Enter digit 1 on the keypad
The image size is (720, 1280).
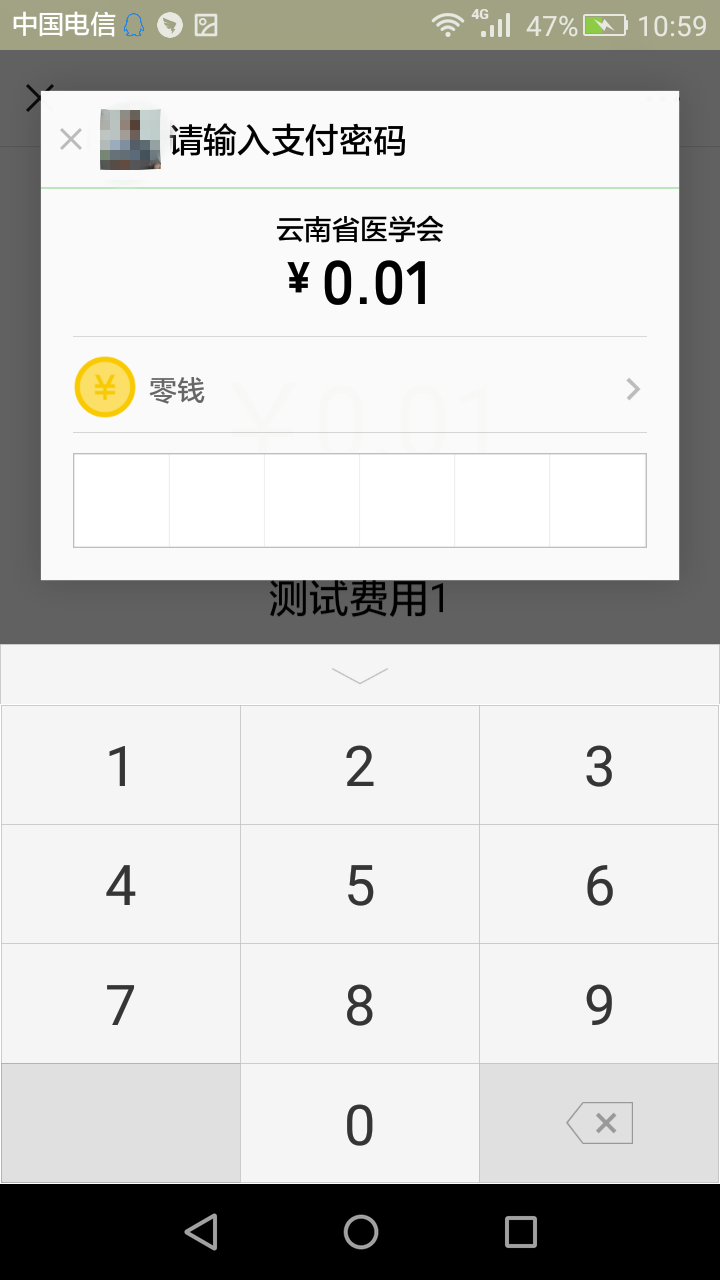click(121, 765)
